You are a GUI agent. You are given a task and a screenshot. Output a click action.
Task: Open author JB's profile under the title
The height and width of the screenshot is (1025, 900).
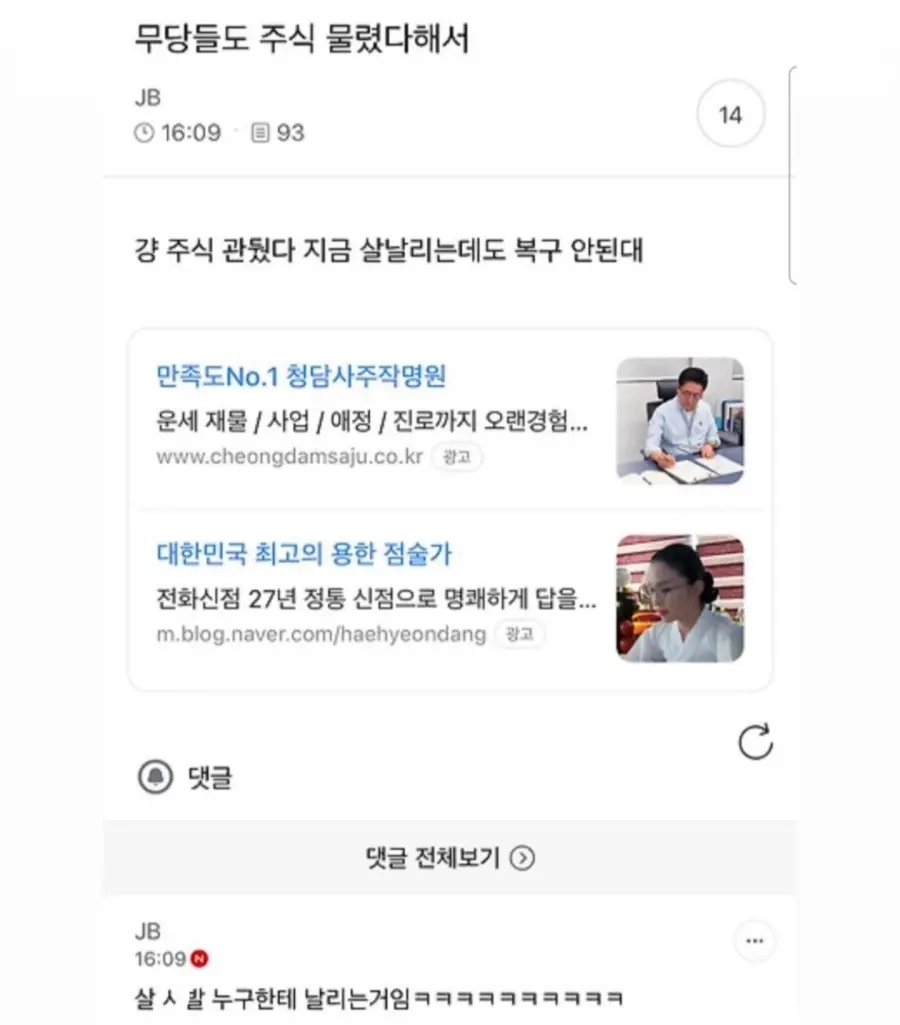click(148, 98)
